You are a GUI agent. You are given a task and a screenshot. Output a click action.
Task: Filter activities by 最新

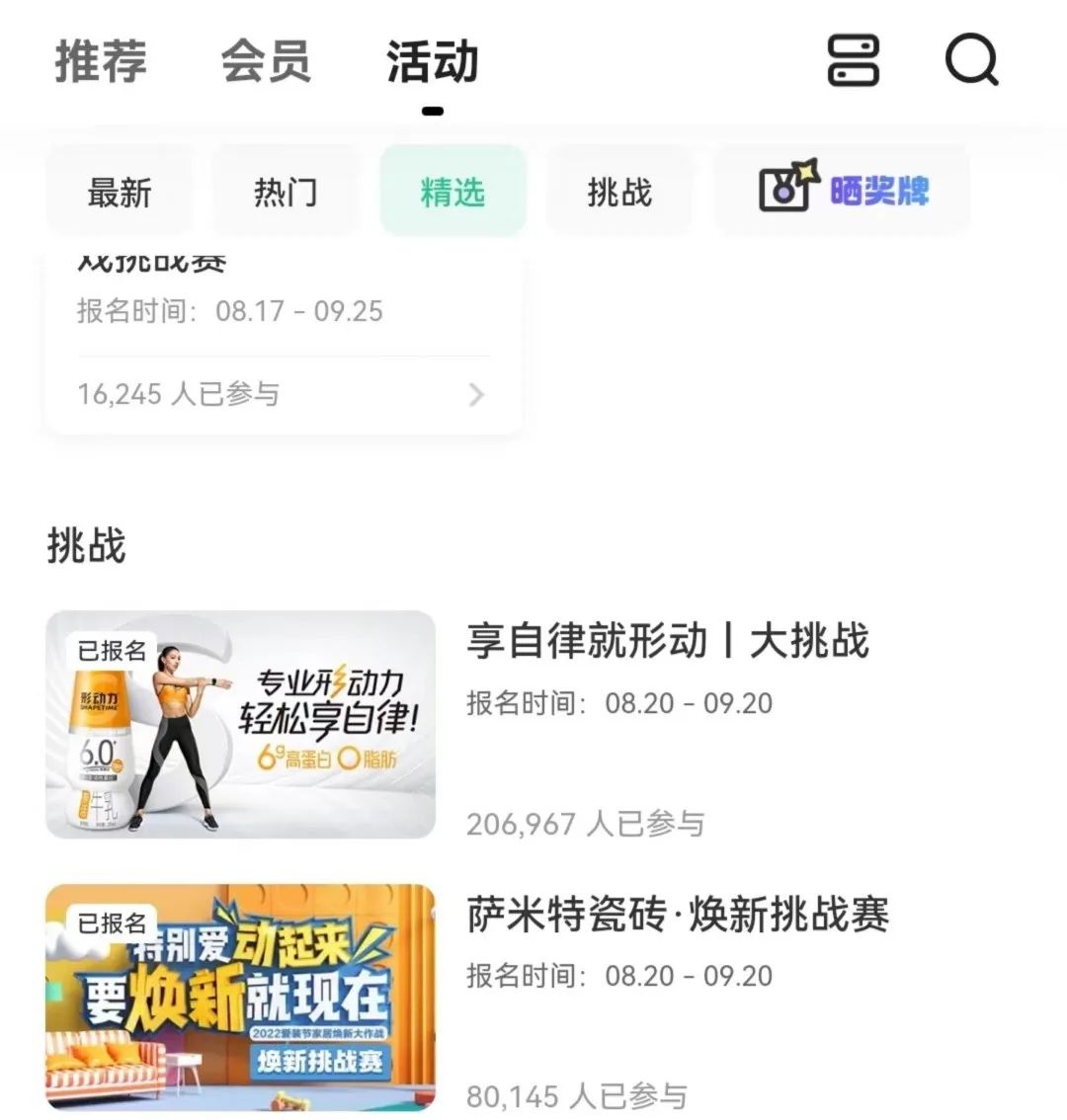120,192
